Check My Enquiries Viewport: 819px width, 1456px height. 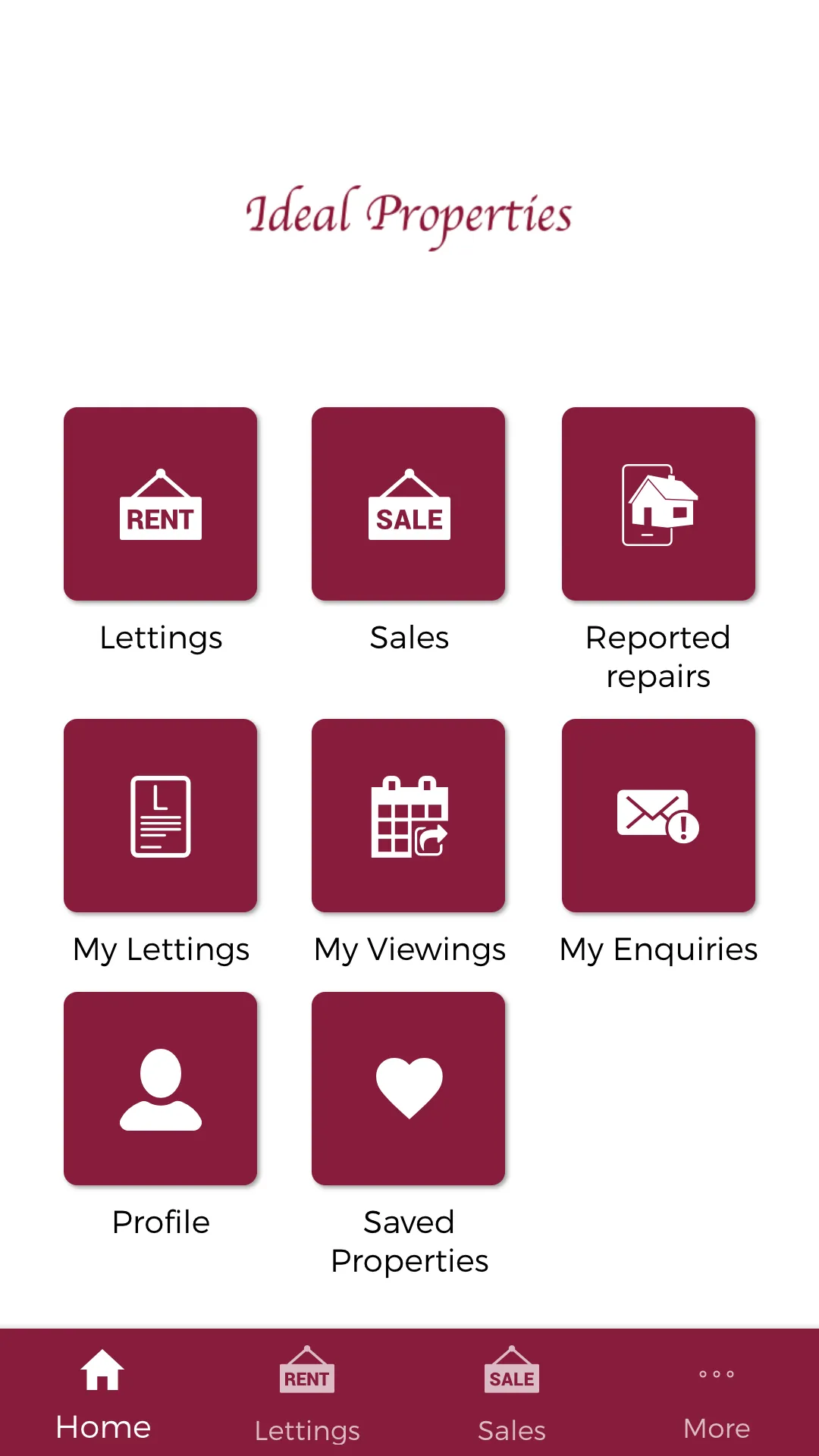(x=658, y=816)
